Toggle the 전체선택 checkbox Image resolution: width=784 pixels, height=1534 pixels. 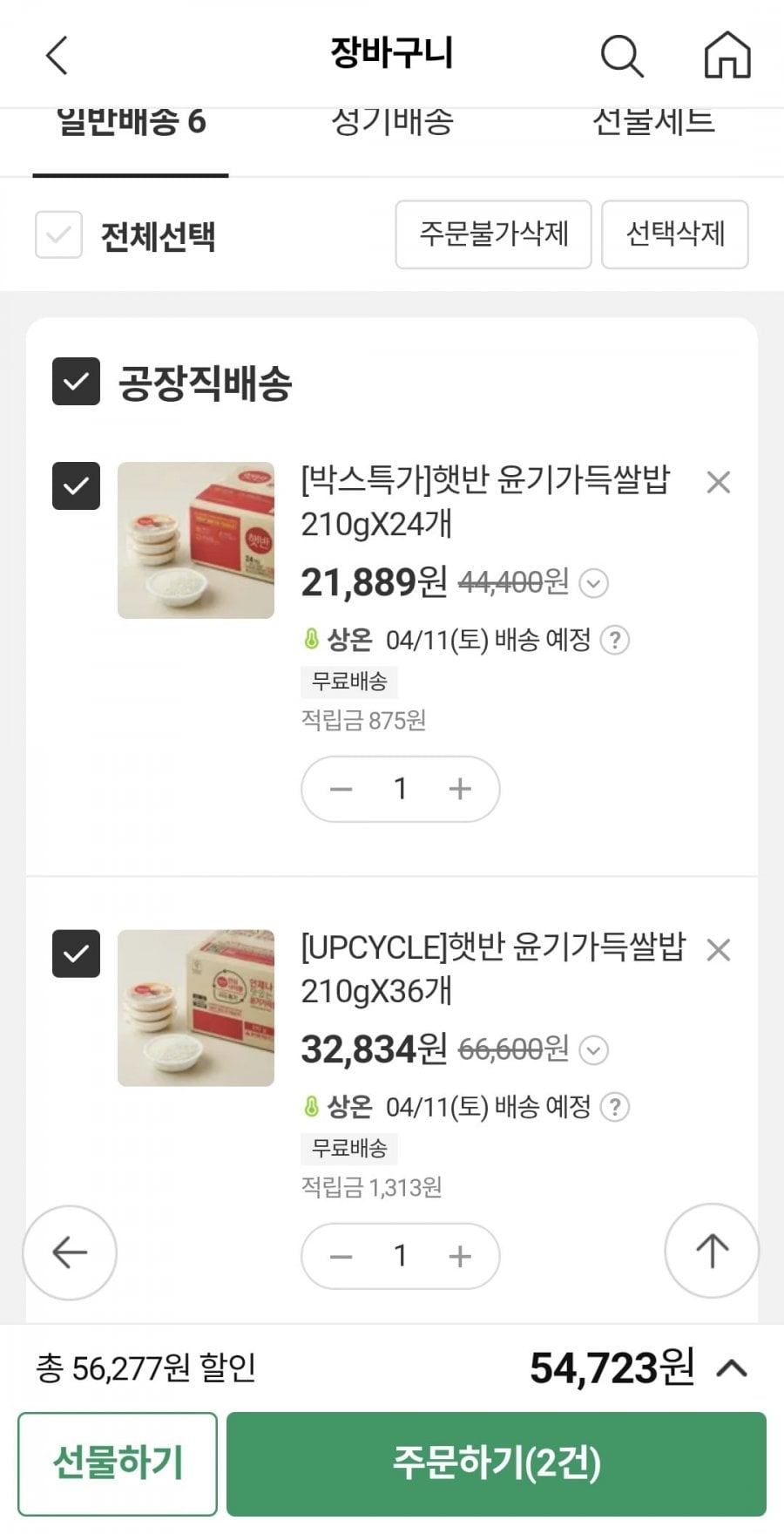click(58, 234)
